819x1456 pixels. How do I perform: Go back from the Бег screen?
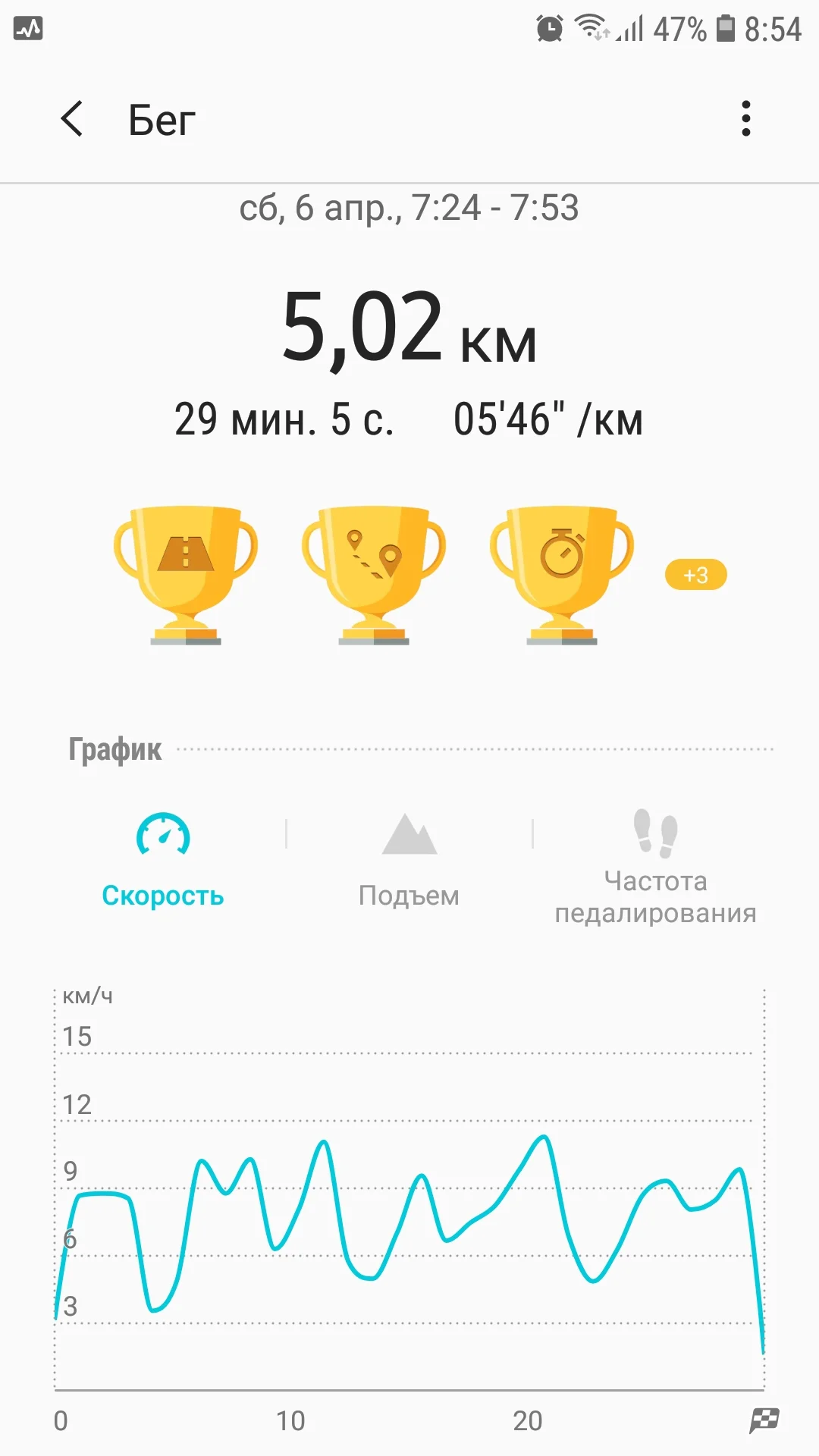coord(72,119)
